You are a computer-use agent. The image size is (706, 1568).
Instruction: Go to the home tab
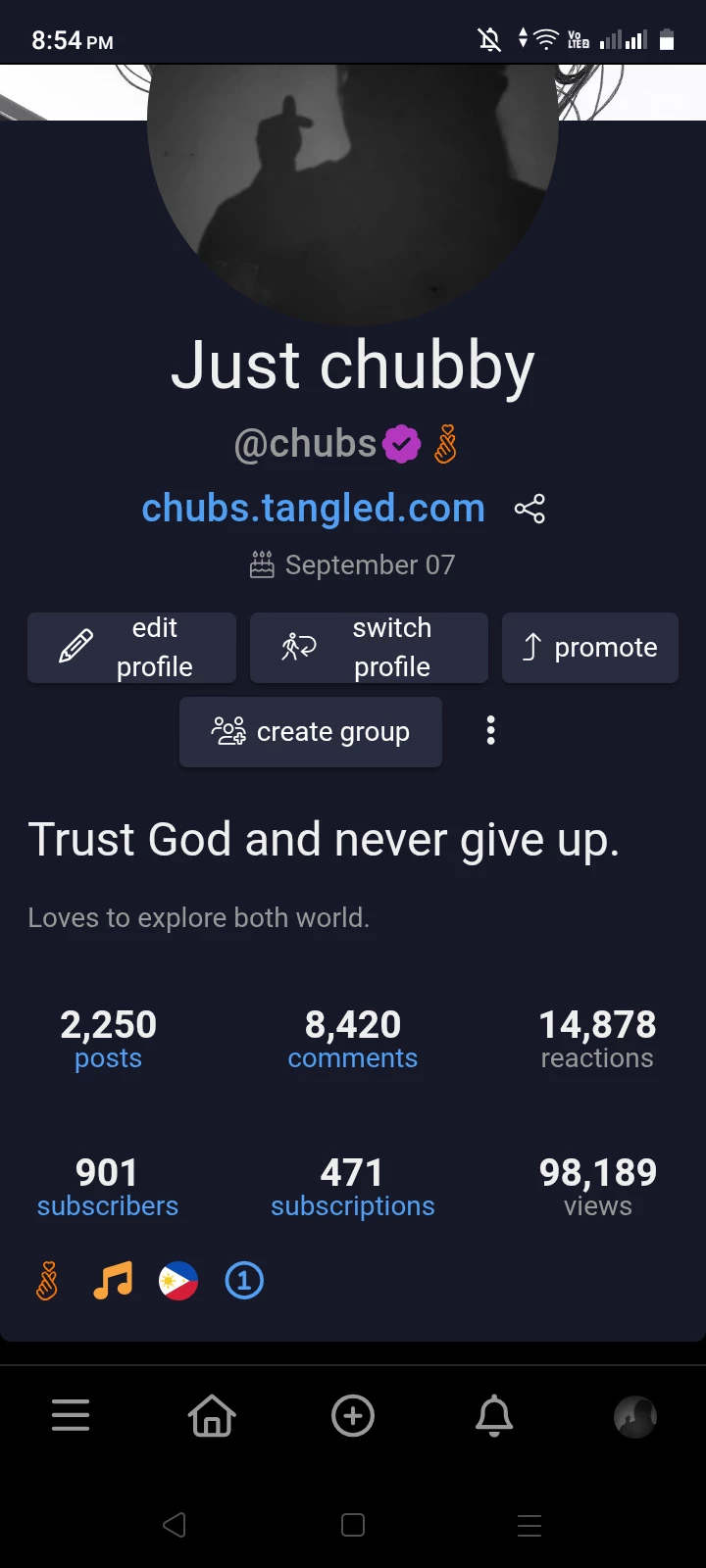pyautogui.click(x=212, y=1416)
